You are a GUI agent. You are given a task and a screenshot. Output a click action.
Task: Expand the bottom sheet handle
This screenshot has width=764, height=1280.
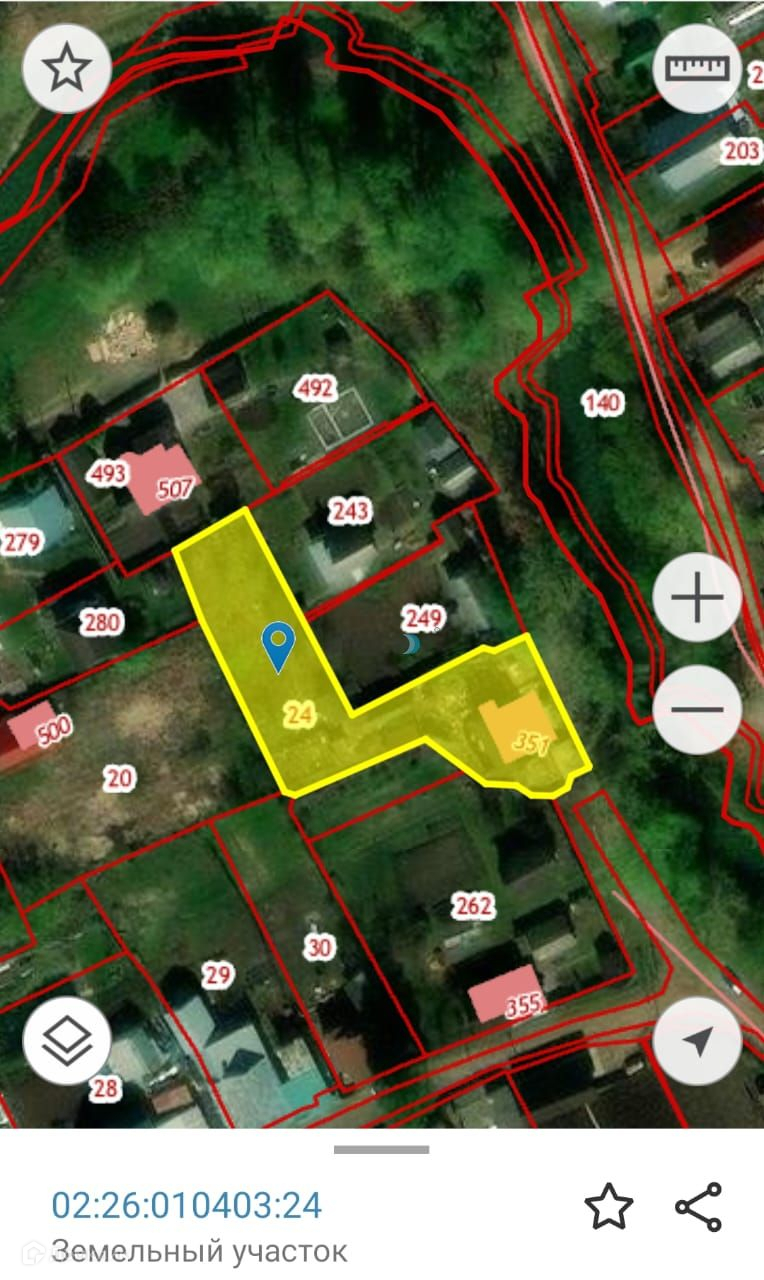(x=381, y=1149)
